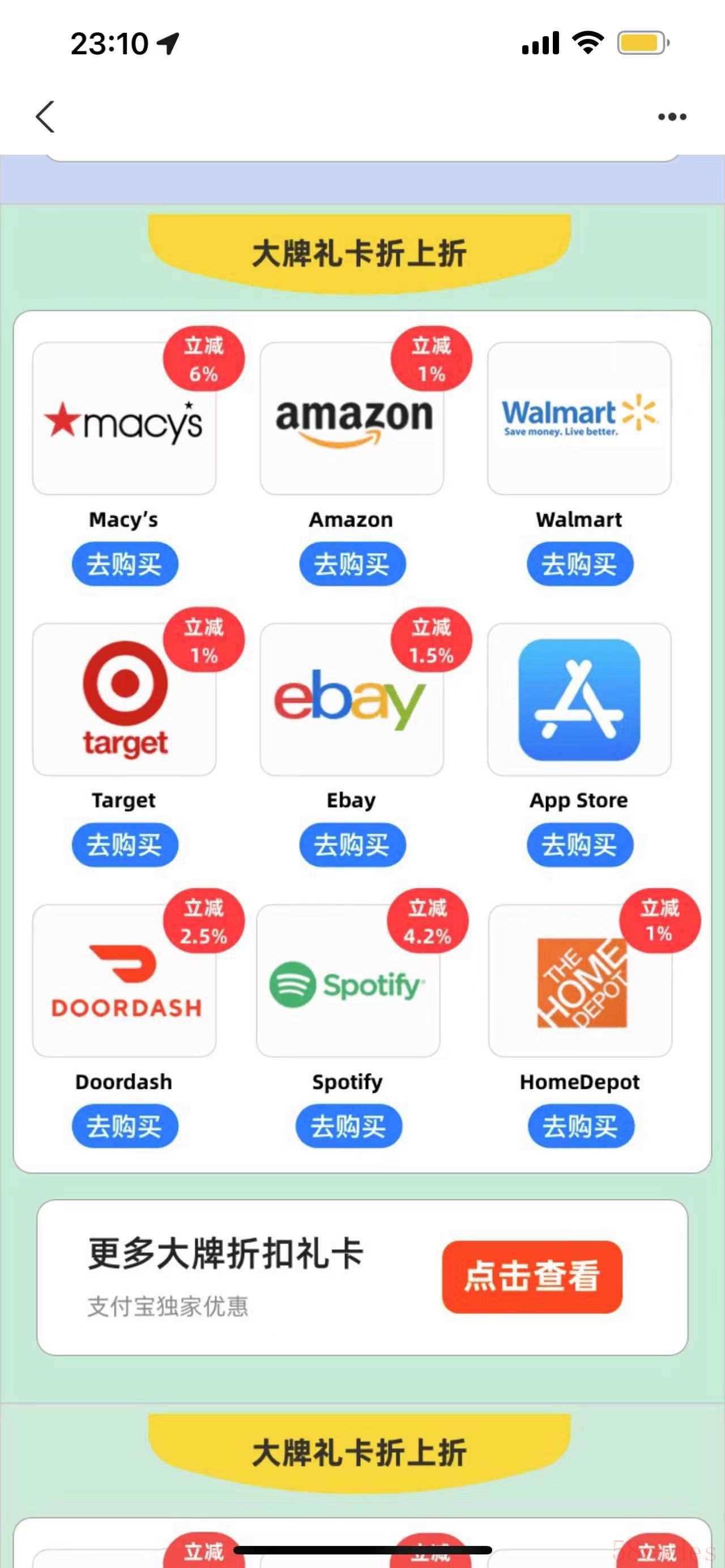The image size is (725, 1568).
Task: Tap 去购买 under HomeDepot
Action: (581, 1126)
